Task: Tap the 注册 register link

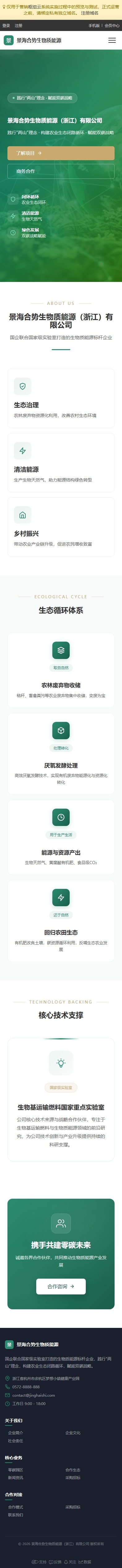Action: pos(18,26)
